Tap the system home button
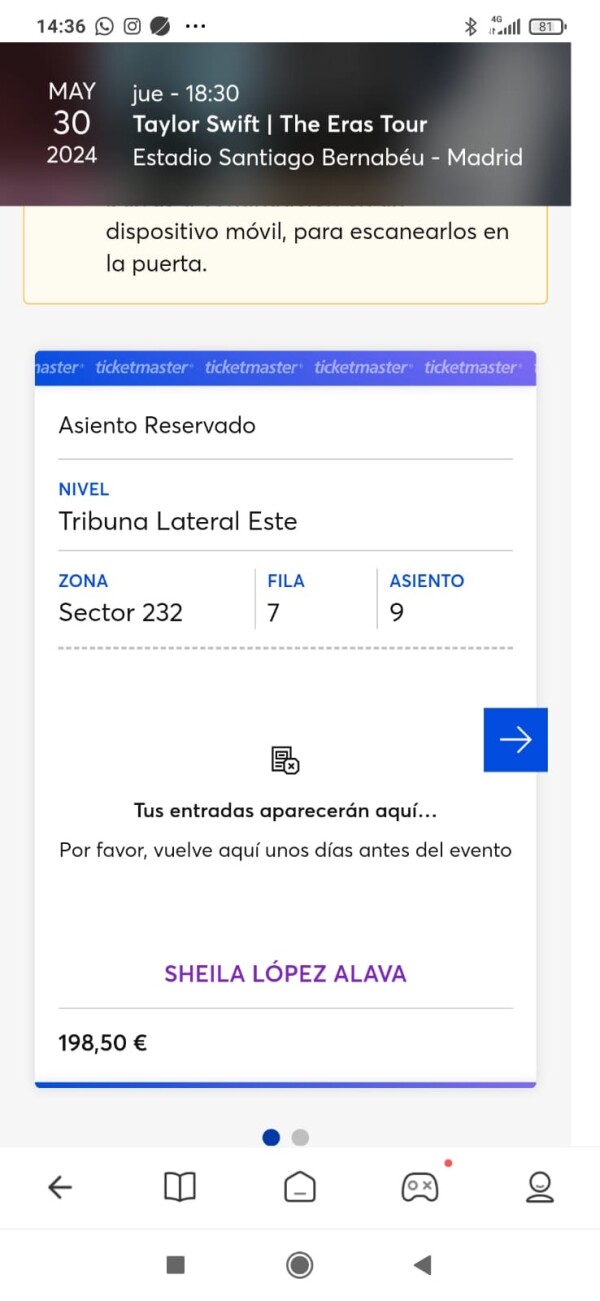Viewport: 600px width, 1301px height. (x=299, y=1265)
